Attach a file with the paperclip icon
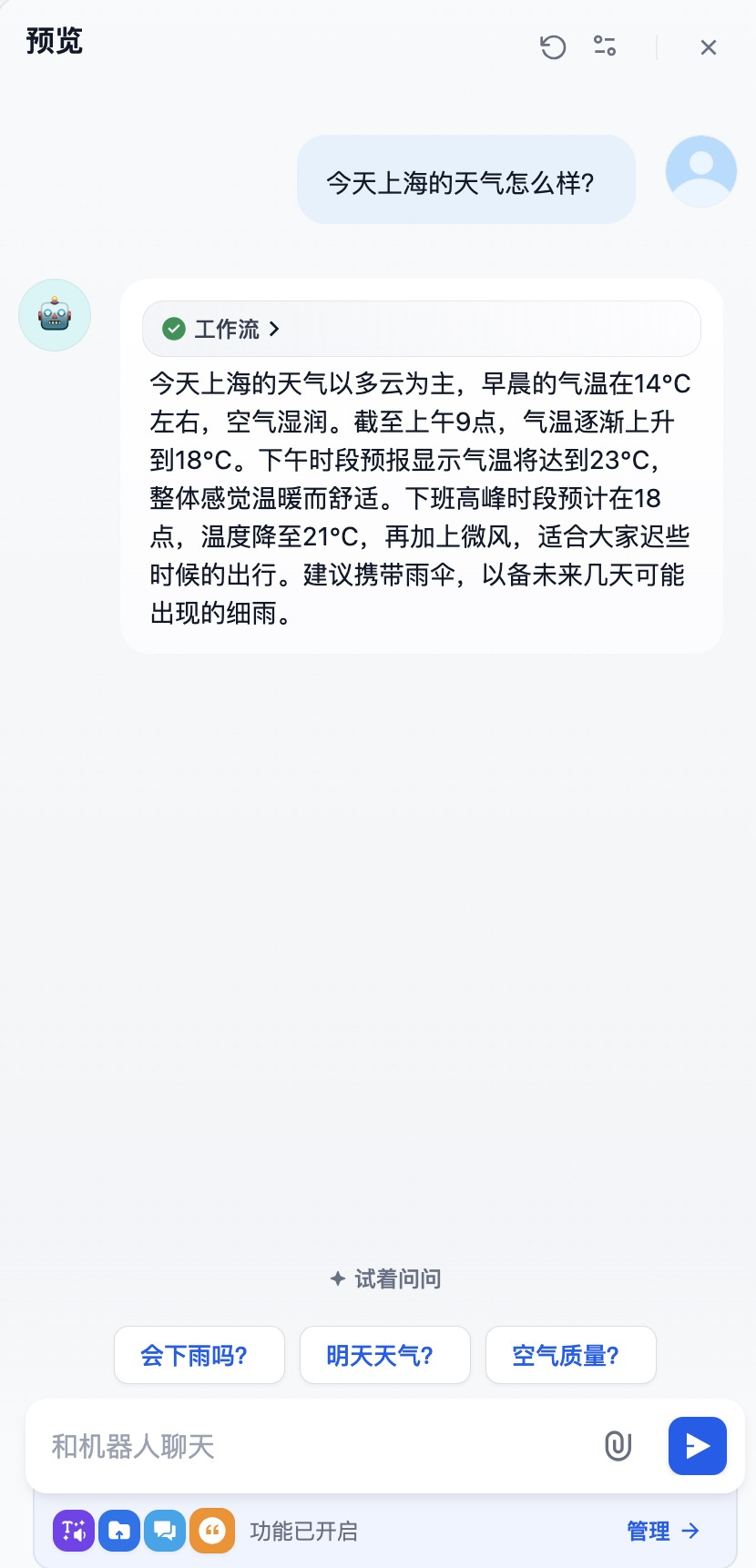 point(618,1446)
